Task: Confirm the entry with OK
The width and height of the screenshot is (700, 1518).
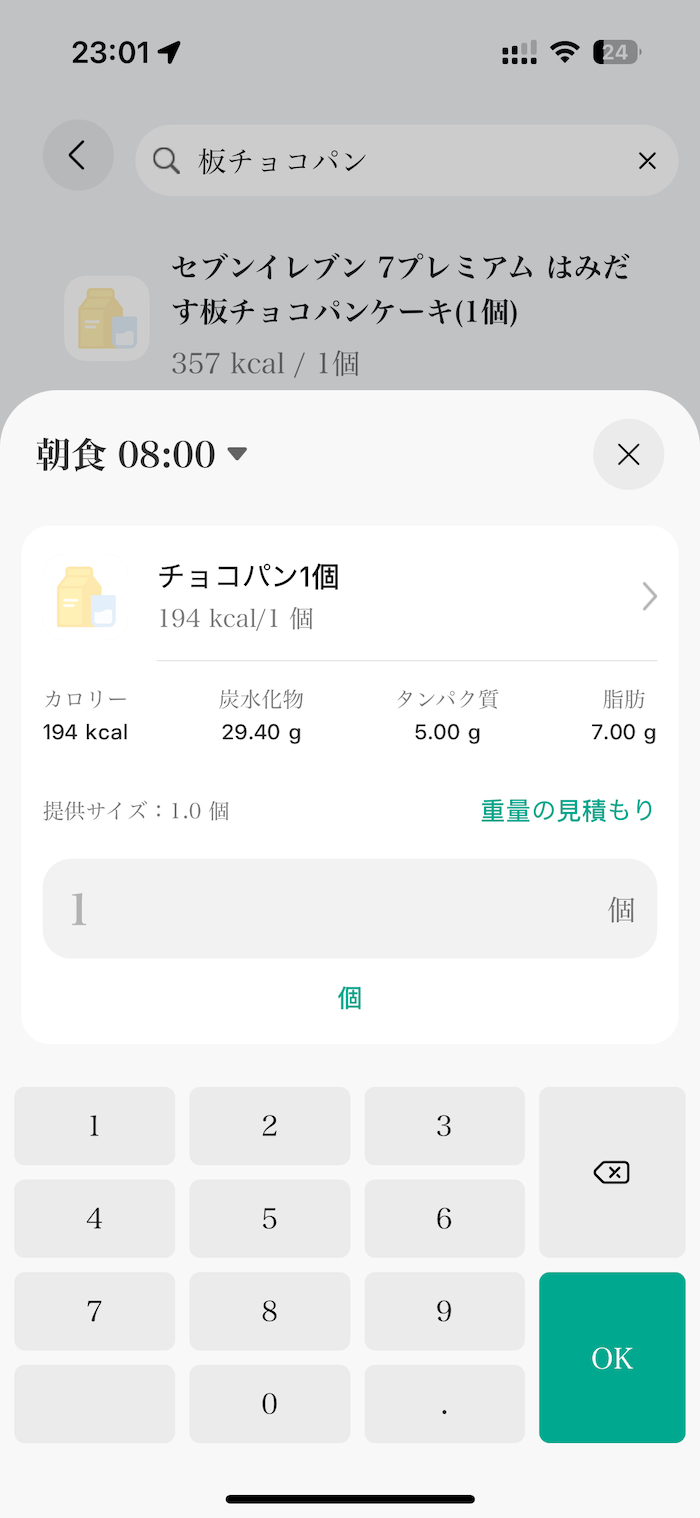Action: pos(612,1357)
